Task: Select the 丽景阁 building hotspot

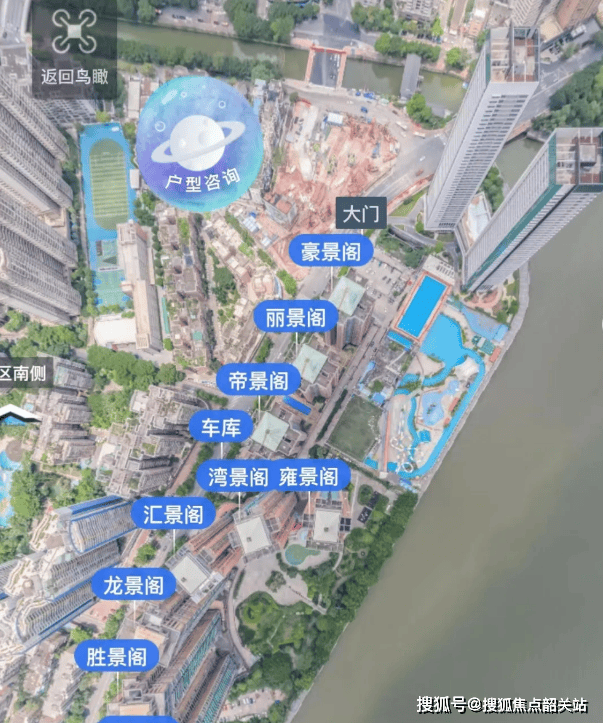Action: point(295,318)
